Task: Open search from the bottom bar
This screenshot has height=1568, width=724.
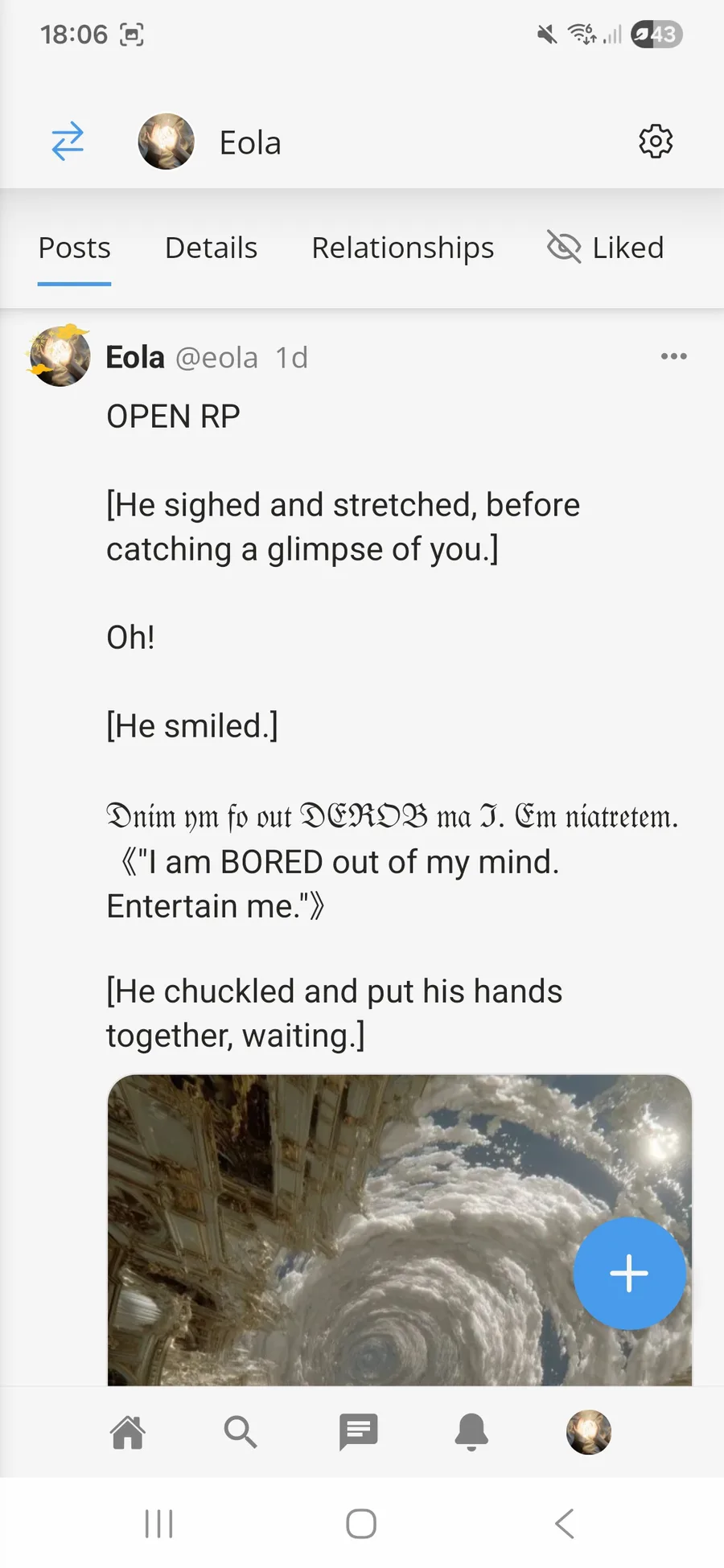Action: [241, 1432]
